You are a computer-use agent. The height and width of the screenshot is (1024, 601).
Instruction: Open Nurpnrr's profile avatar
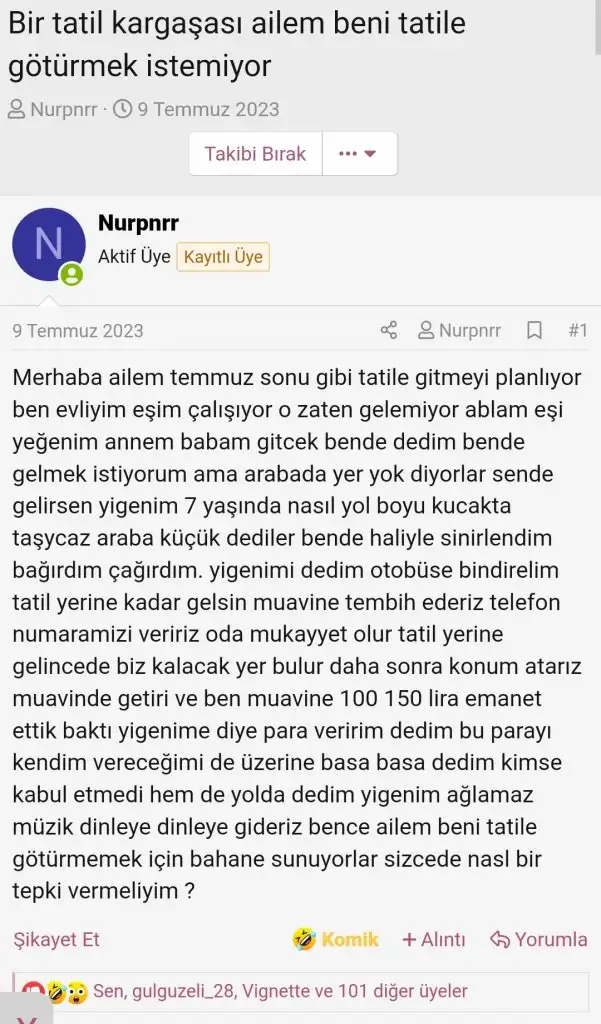[x=48, y=245]
